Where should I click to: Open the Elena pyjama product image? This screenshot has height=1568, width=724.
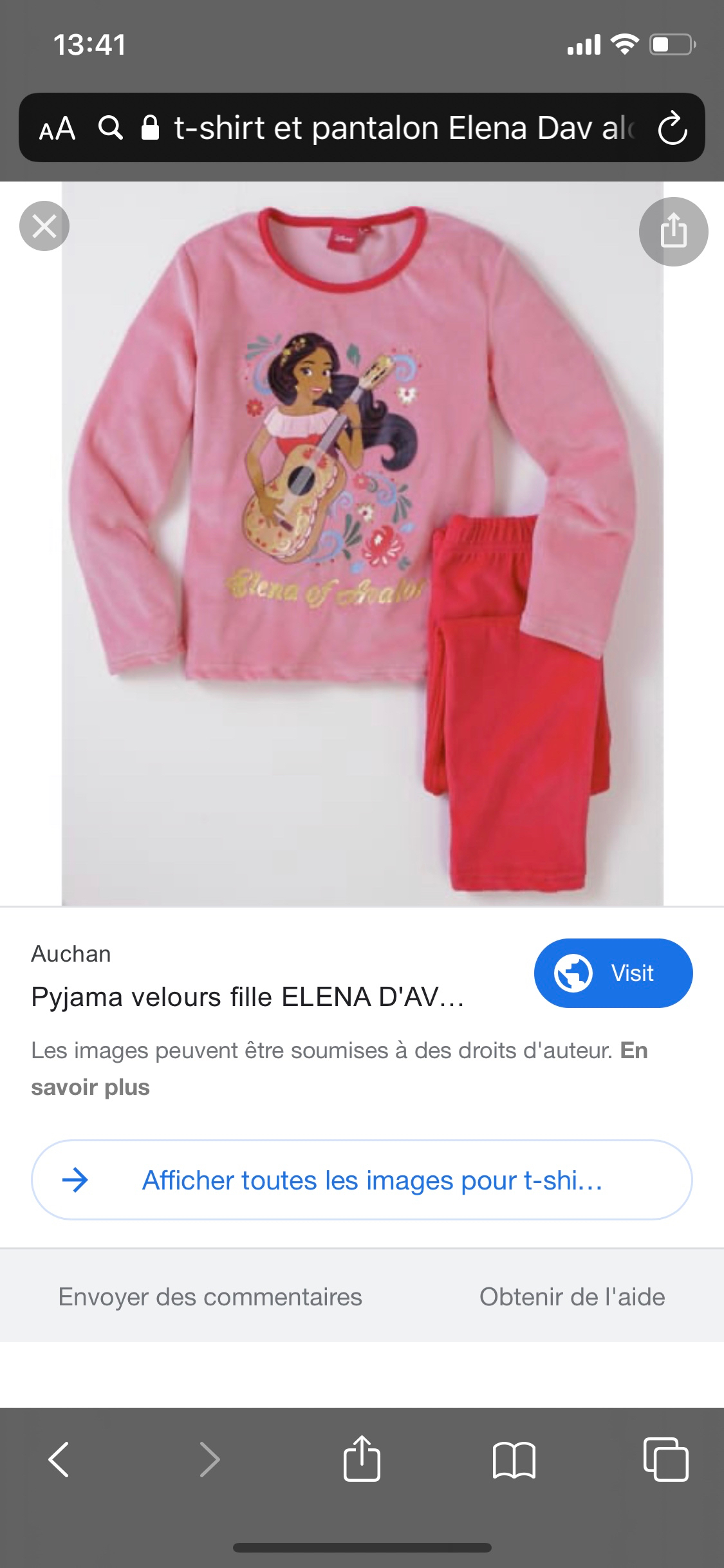[x=362, y=543]
